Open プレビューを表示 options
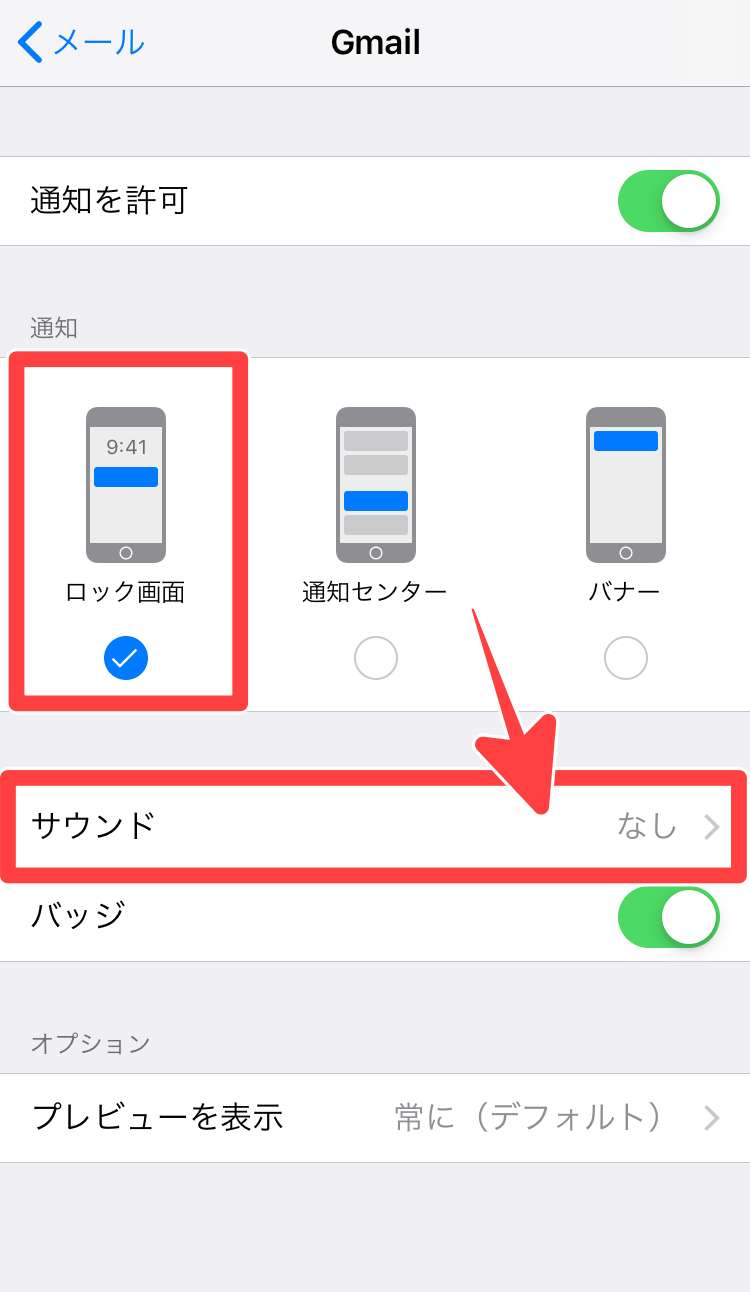The image size is (750, 1292). coord(375,1117)
